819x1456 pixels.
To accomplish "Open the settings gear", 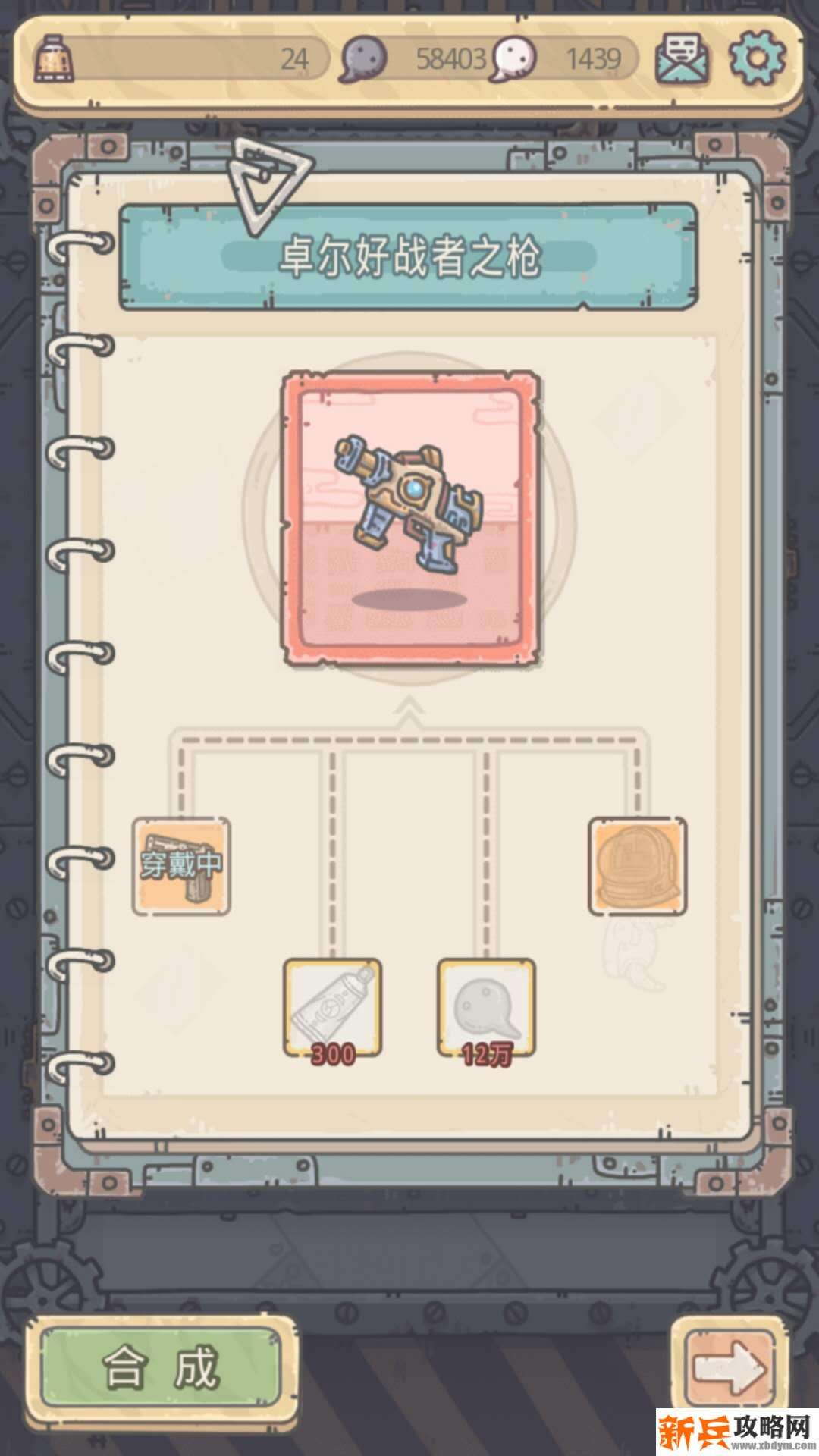I will click(x=757, y=58).
